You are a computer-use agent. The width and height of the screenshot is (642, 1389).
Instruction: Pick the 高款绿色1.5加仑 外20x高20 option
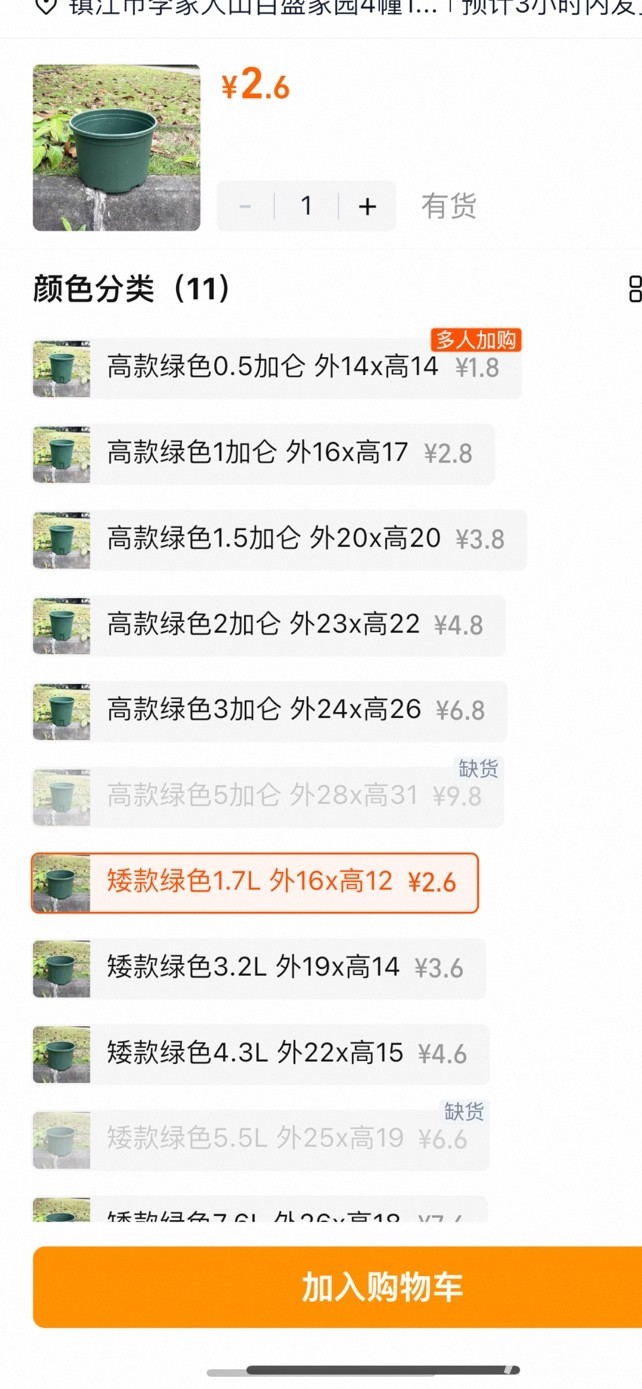pos(278,539)
